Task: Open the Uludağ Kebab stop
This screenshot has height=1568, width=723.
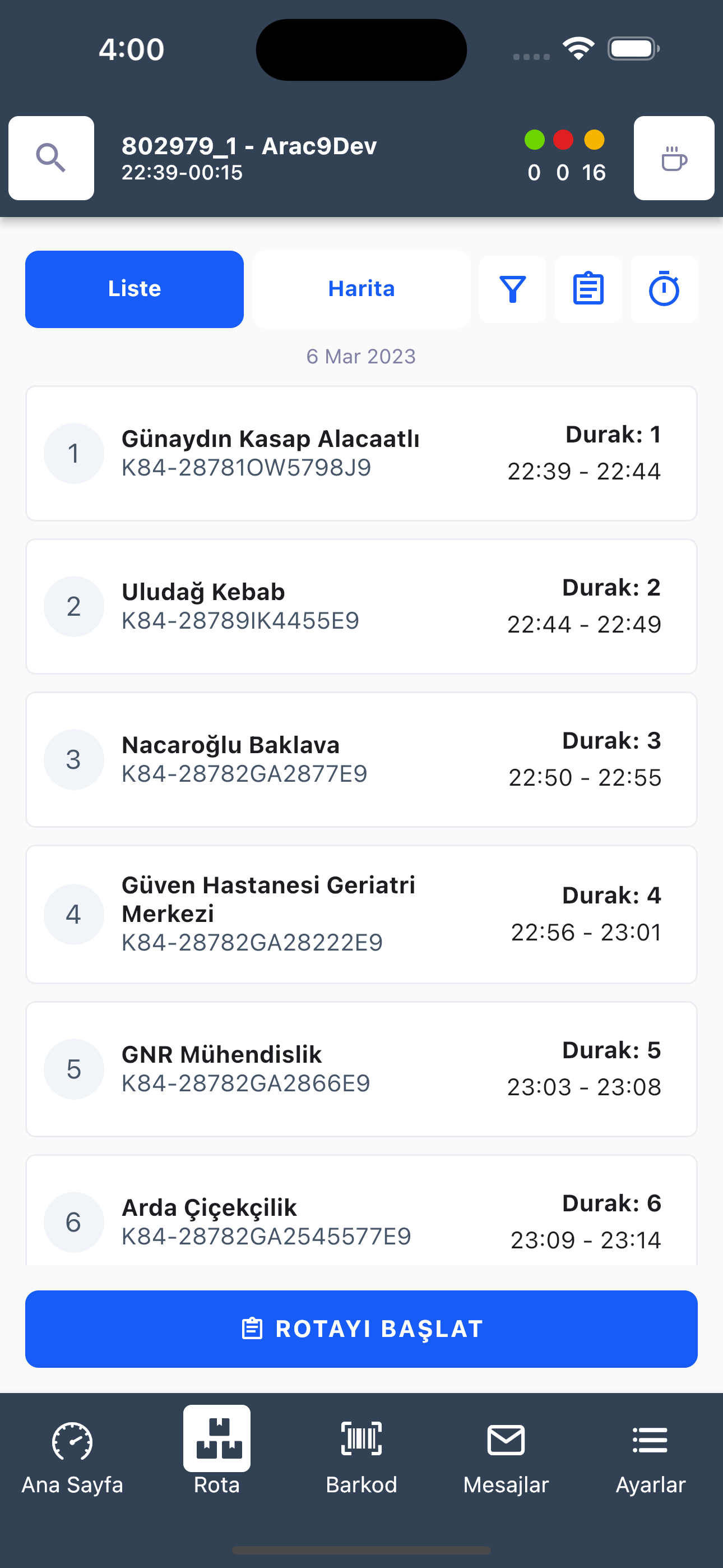Action: [361, 606]
